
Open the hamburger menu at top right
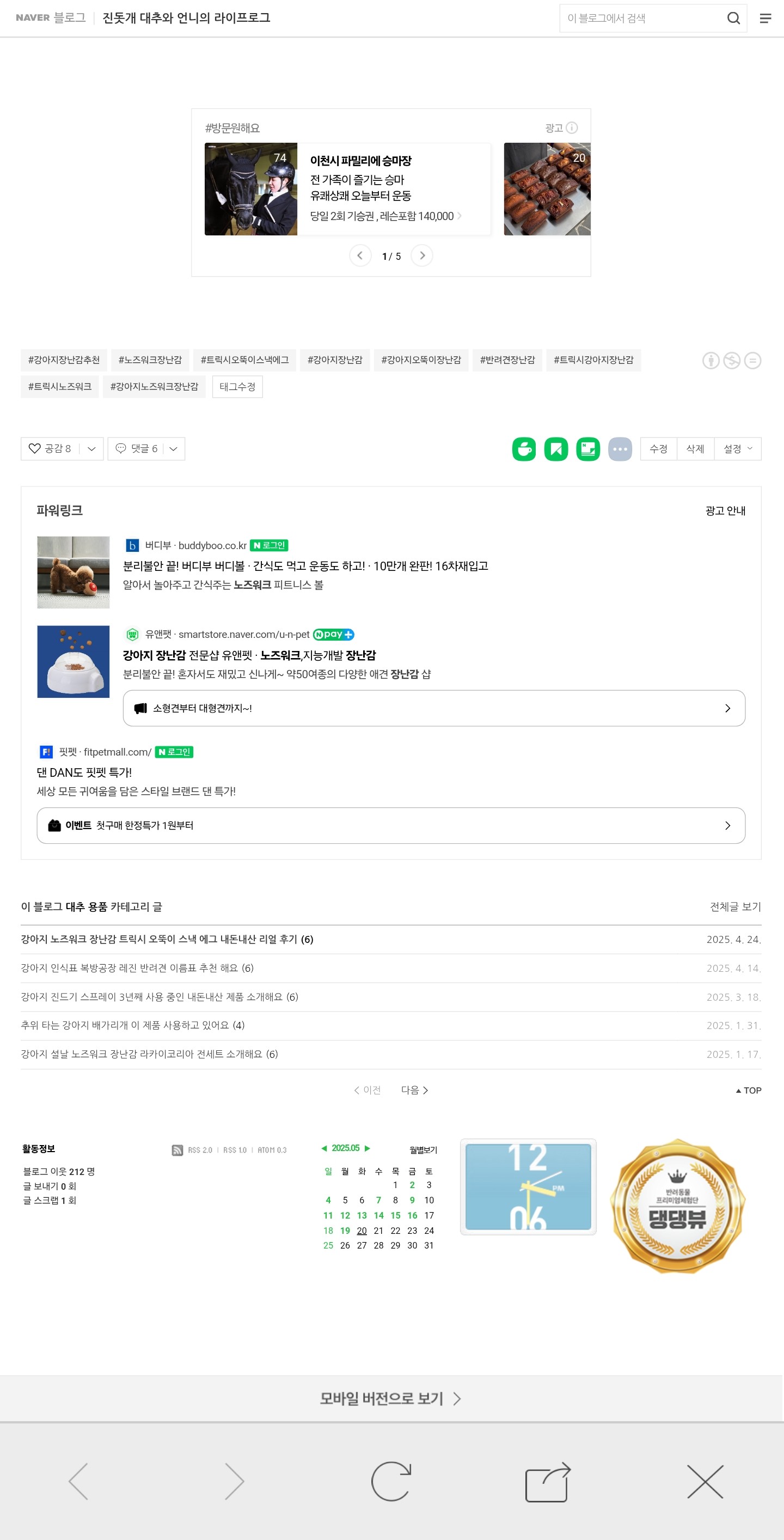765,18
